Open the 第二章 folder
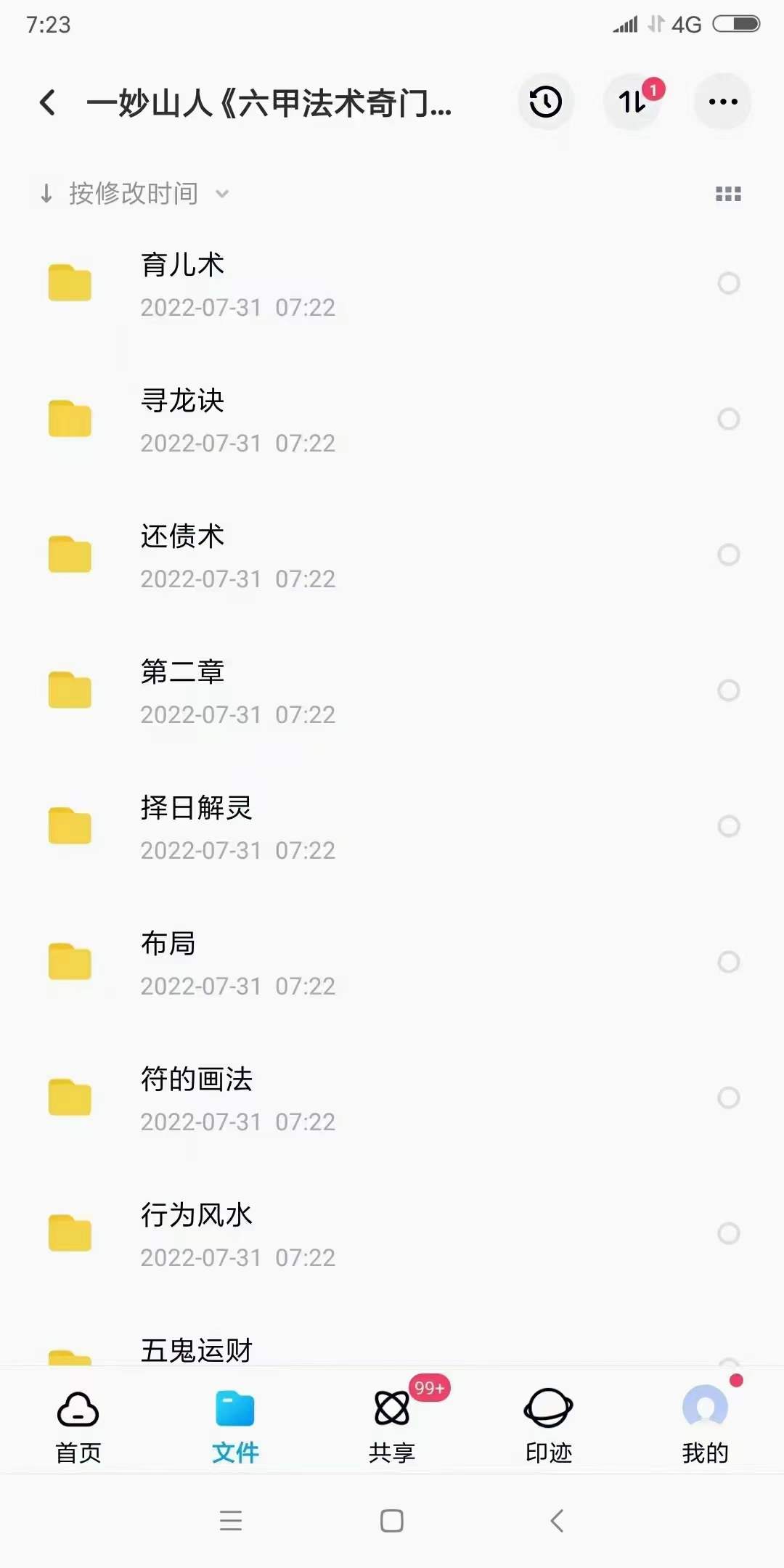Screen dimensions: 784x1568 pos(392,691)
